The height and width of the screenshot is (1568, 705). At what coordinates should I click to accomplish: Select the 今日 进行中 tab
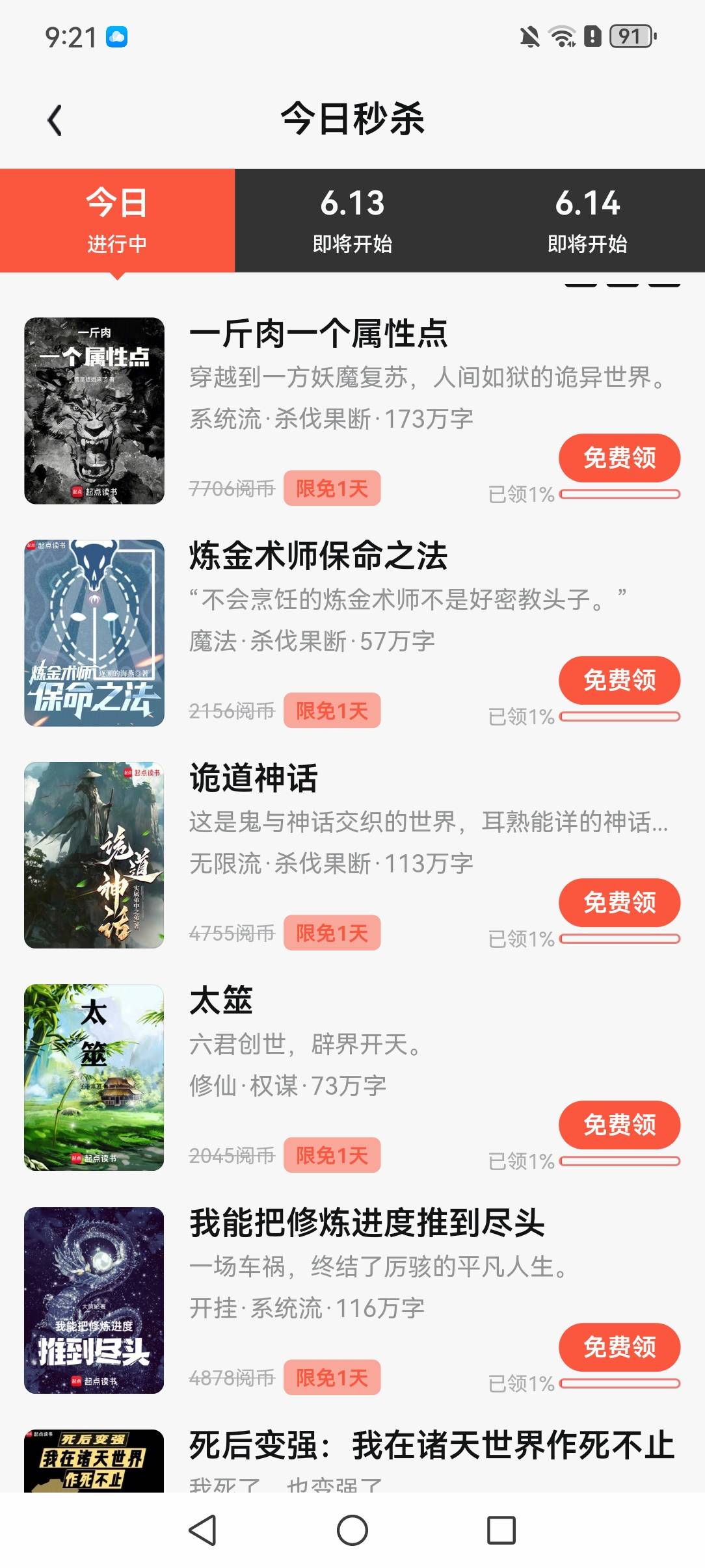pyautogui.click(x=117, y=220)
